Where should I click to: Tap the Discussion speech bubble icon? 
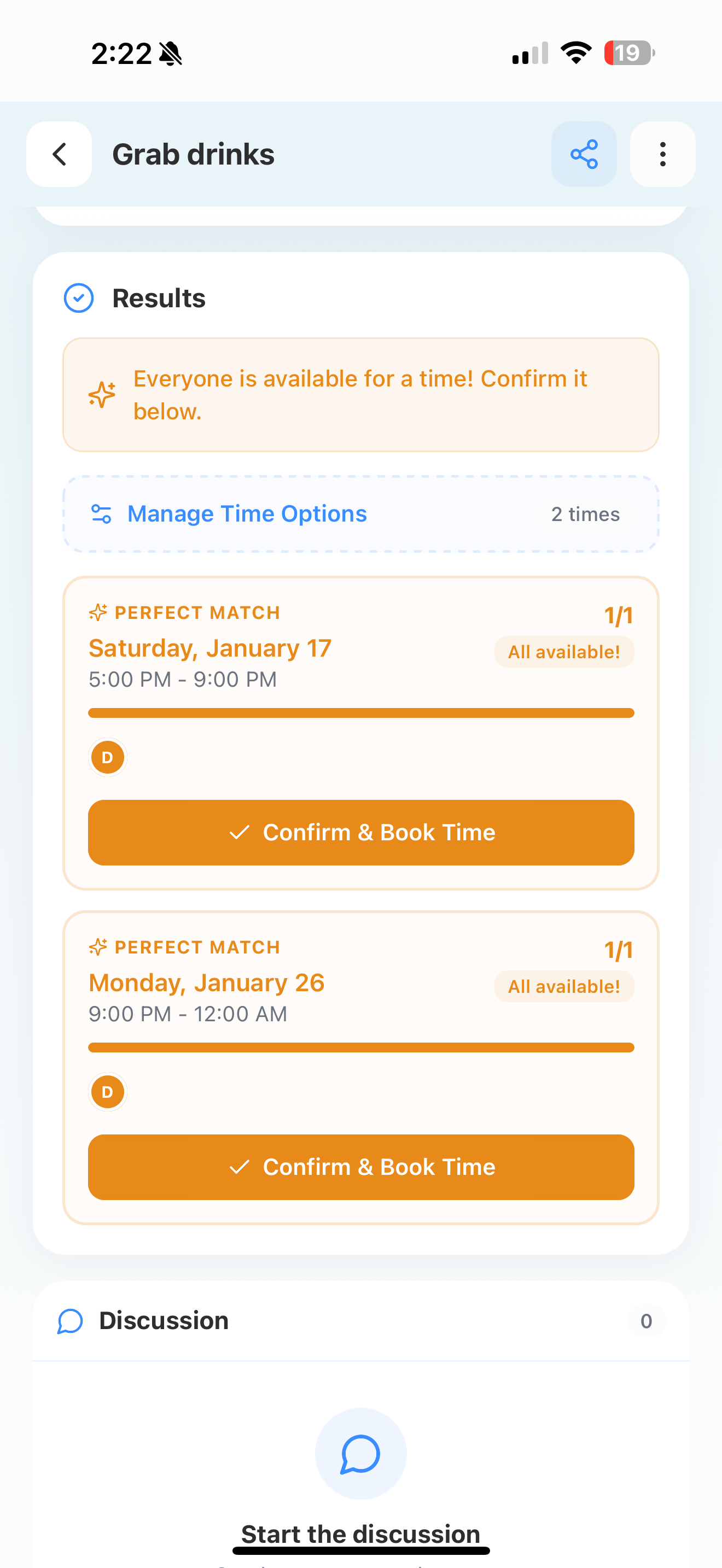69,1321
